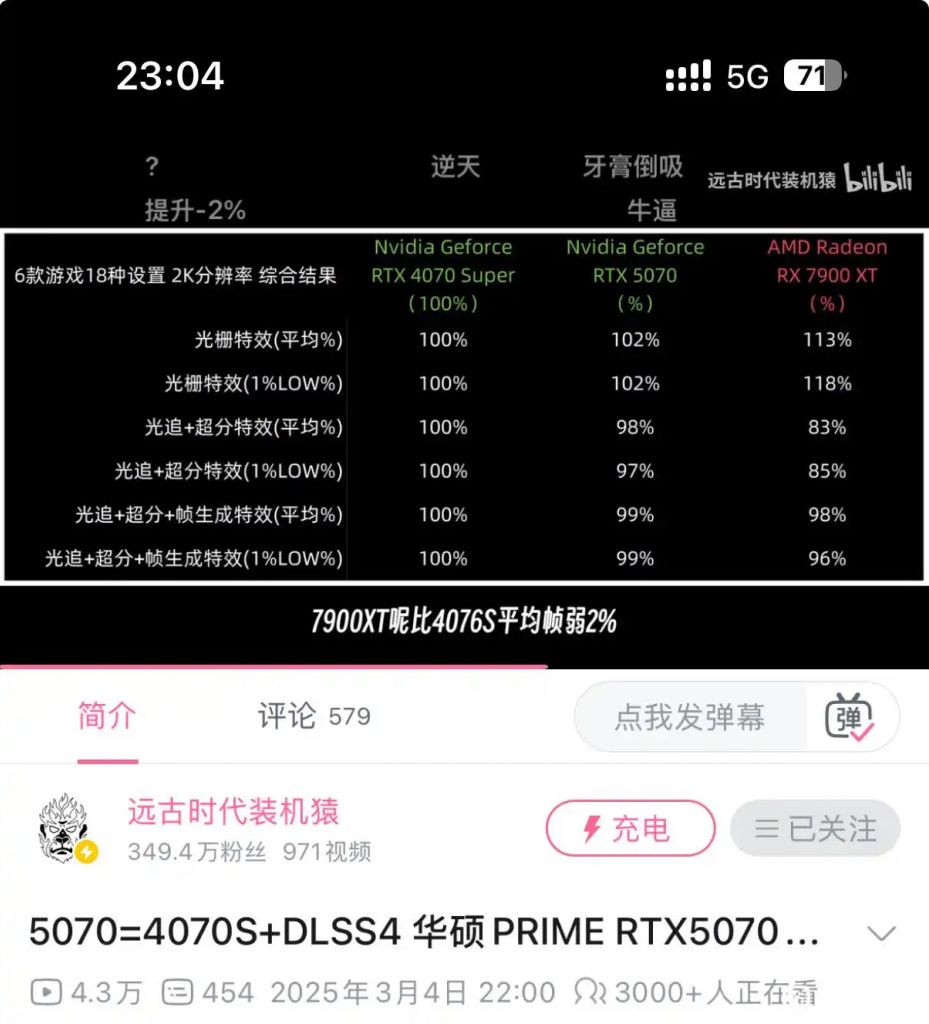Tap the uploader's monkey avatar
Screen dimensions: 929x1024
(x=63, y=826)
